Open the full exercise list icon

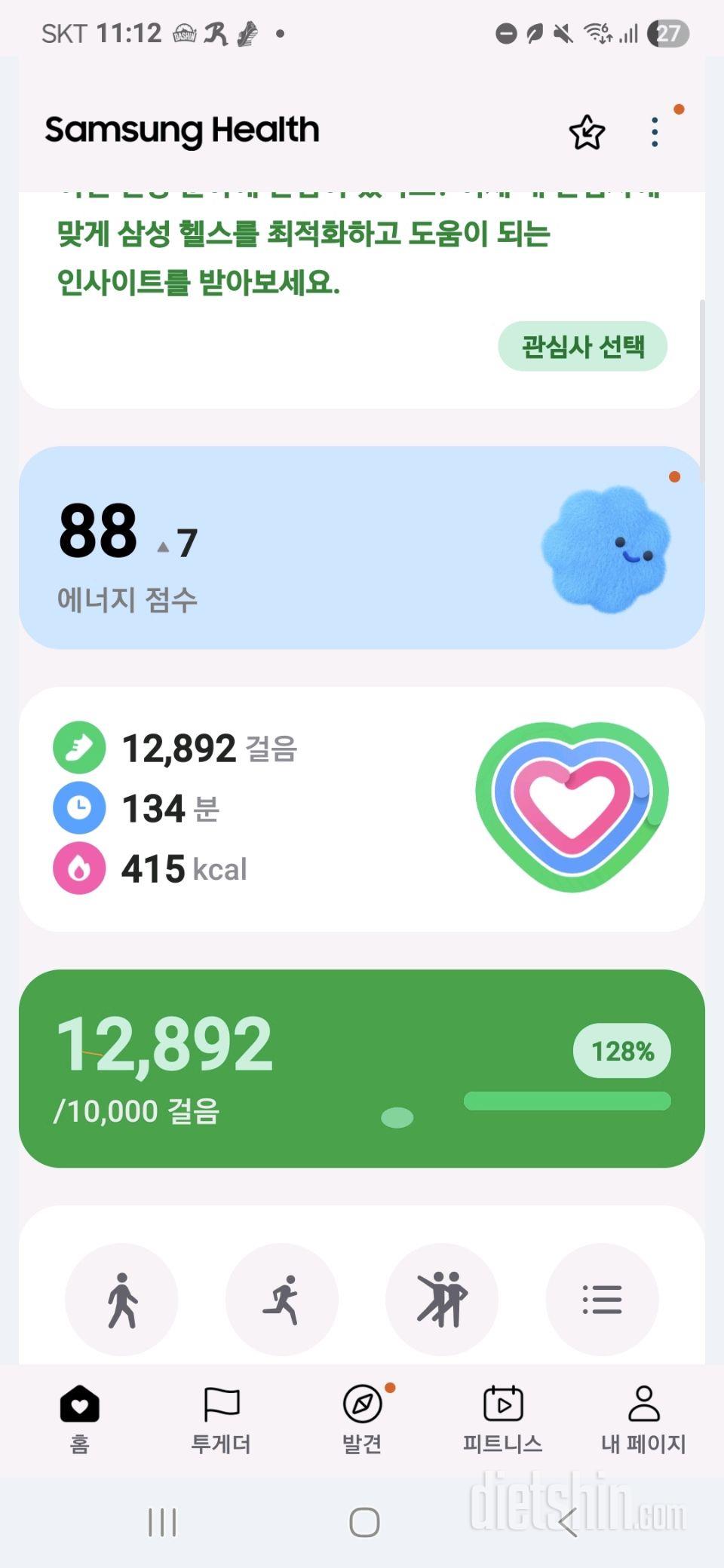(x=602, y=1300)
